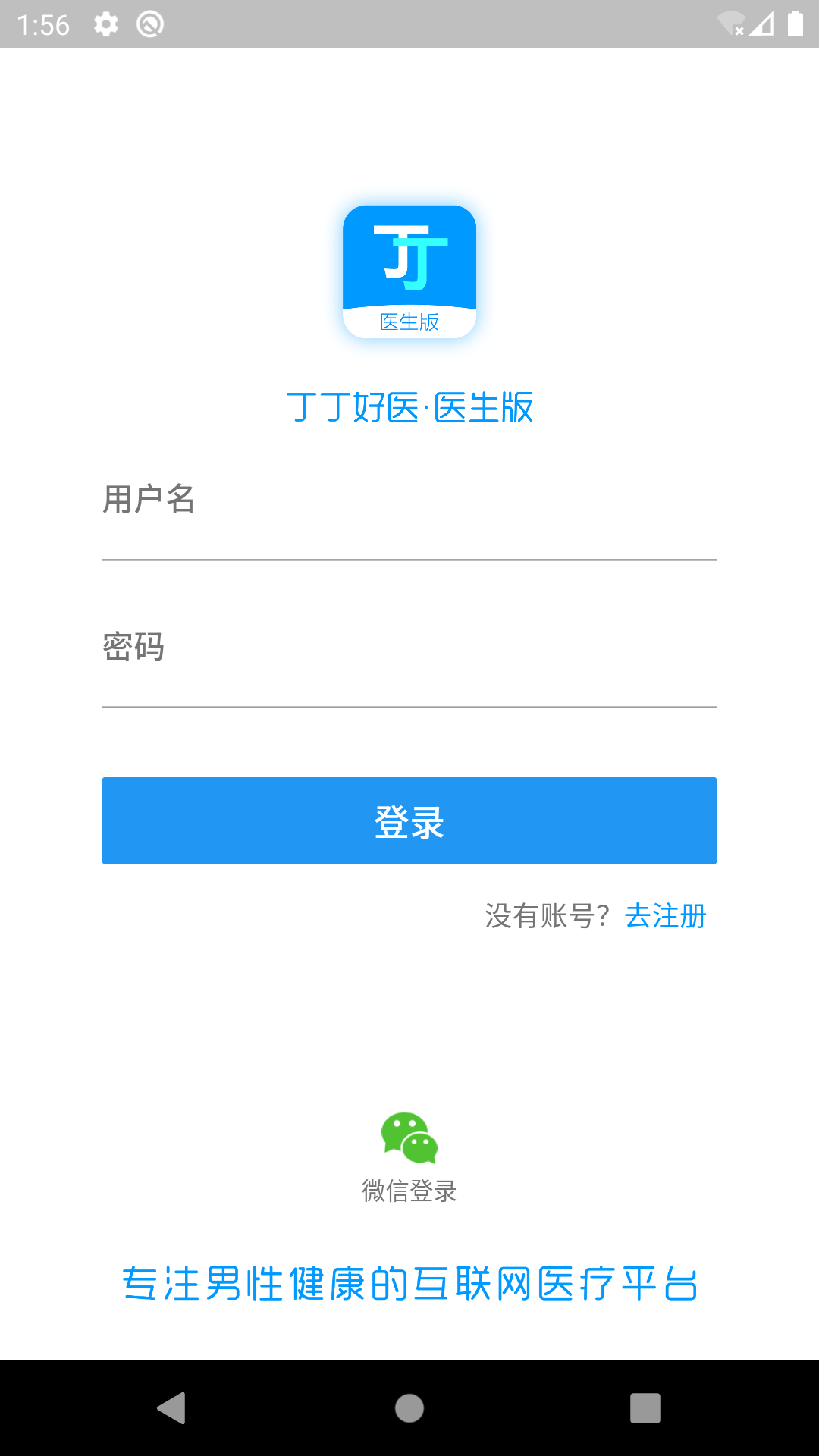
Task: Focus the 用户名 username field
Action: pyautogui.click(x=409, y=516)
